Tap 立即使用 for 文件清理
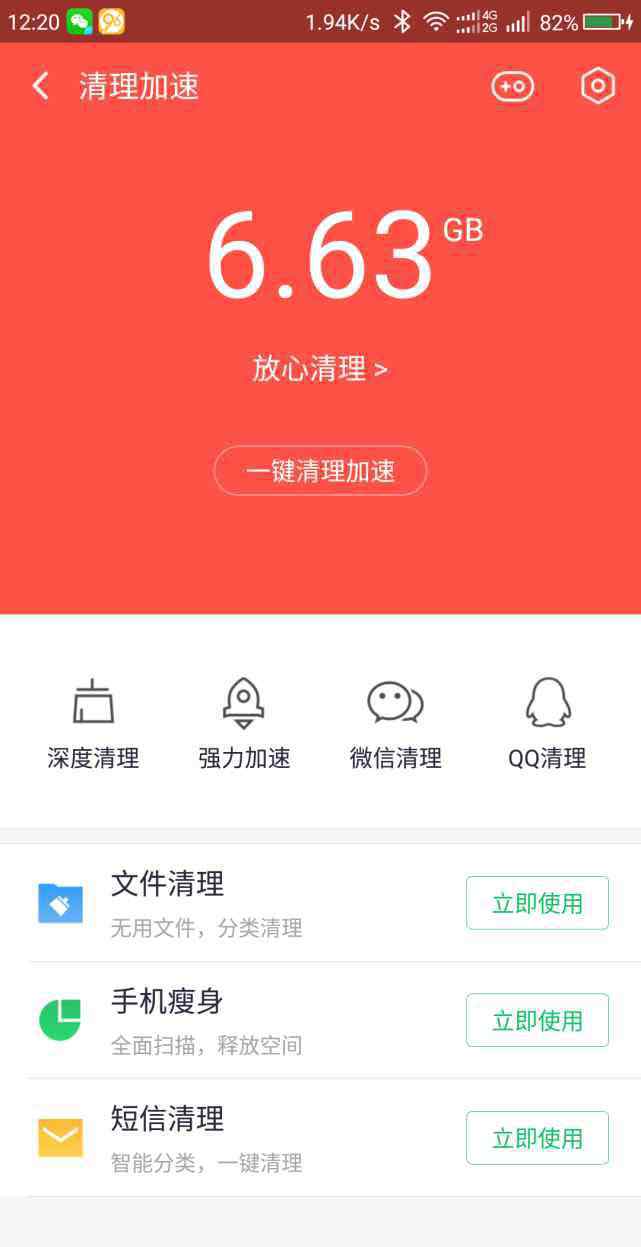The height and width of the screenshot is (1247, 641). pos(537,903)
